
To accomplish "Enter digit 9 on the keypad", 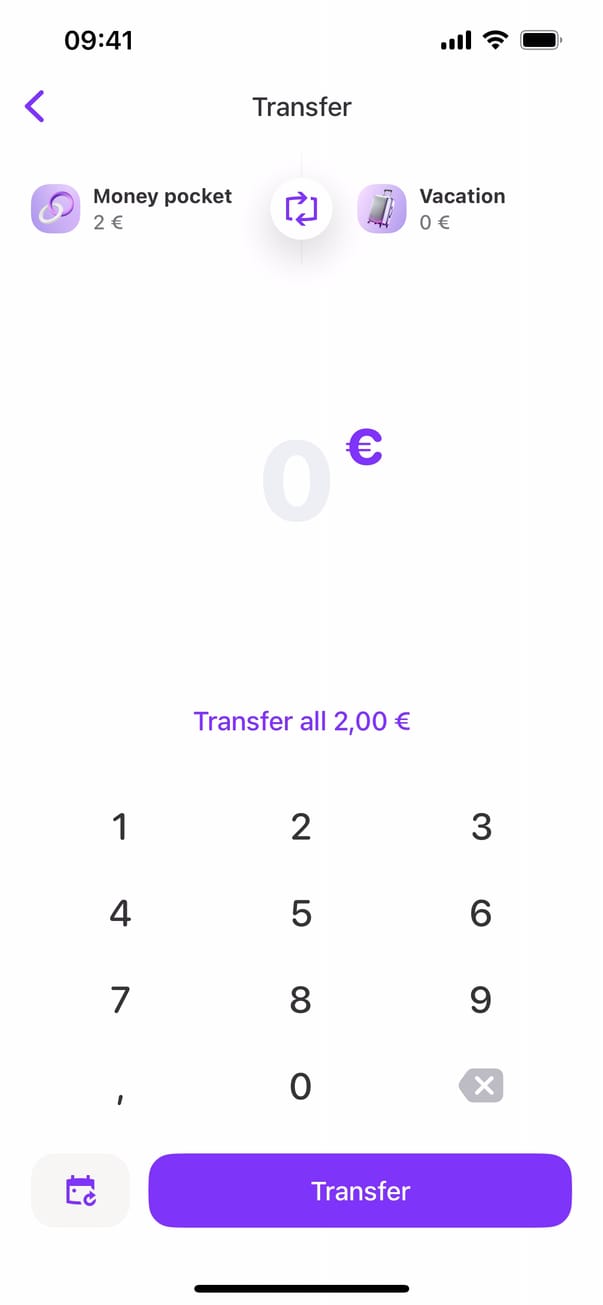I will tap(481, 999).
